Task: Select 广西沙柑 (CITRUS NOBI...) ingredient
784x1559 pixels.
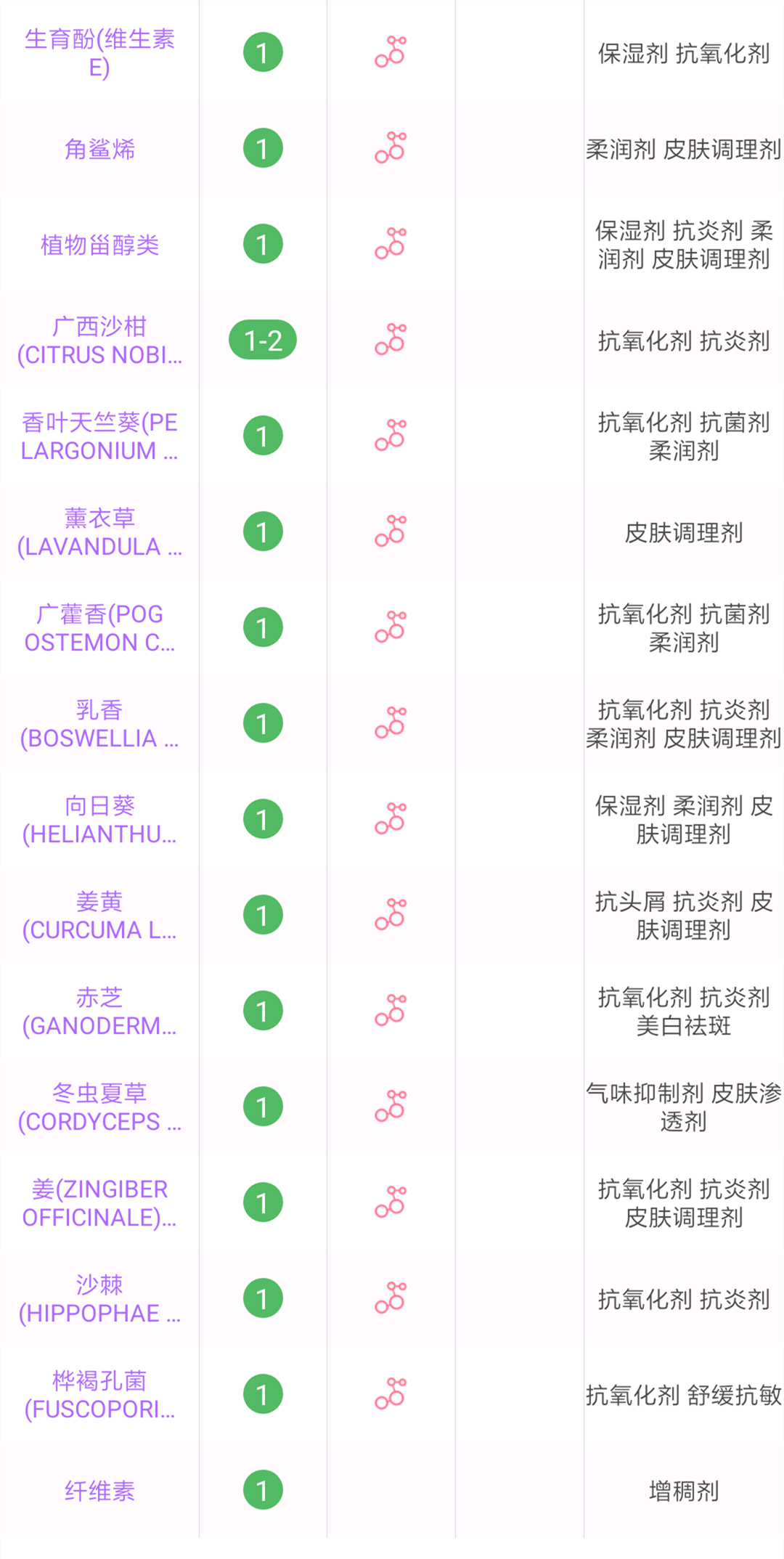Action: tap(99, 341)
